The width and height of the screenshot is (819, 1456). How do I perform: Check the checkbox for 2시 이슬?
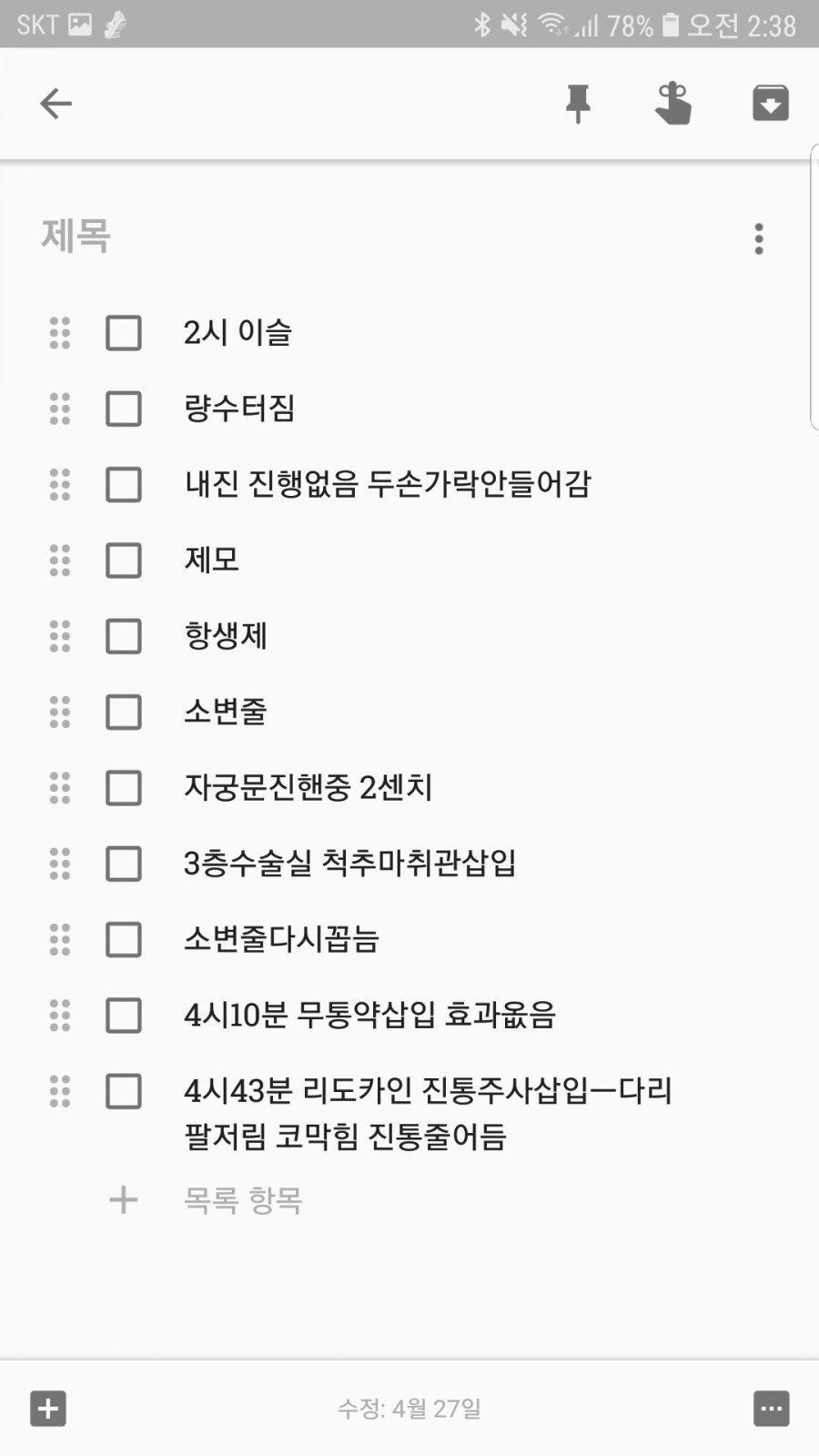[124, 334]
